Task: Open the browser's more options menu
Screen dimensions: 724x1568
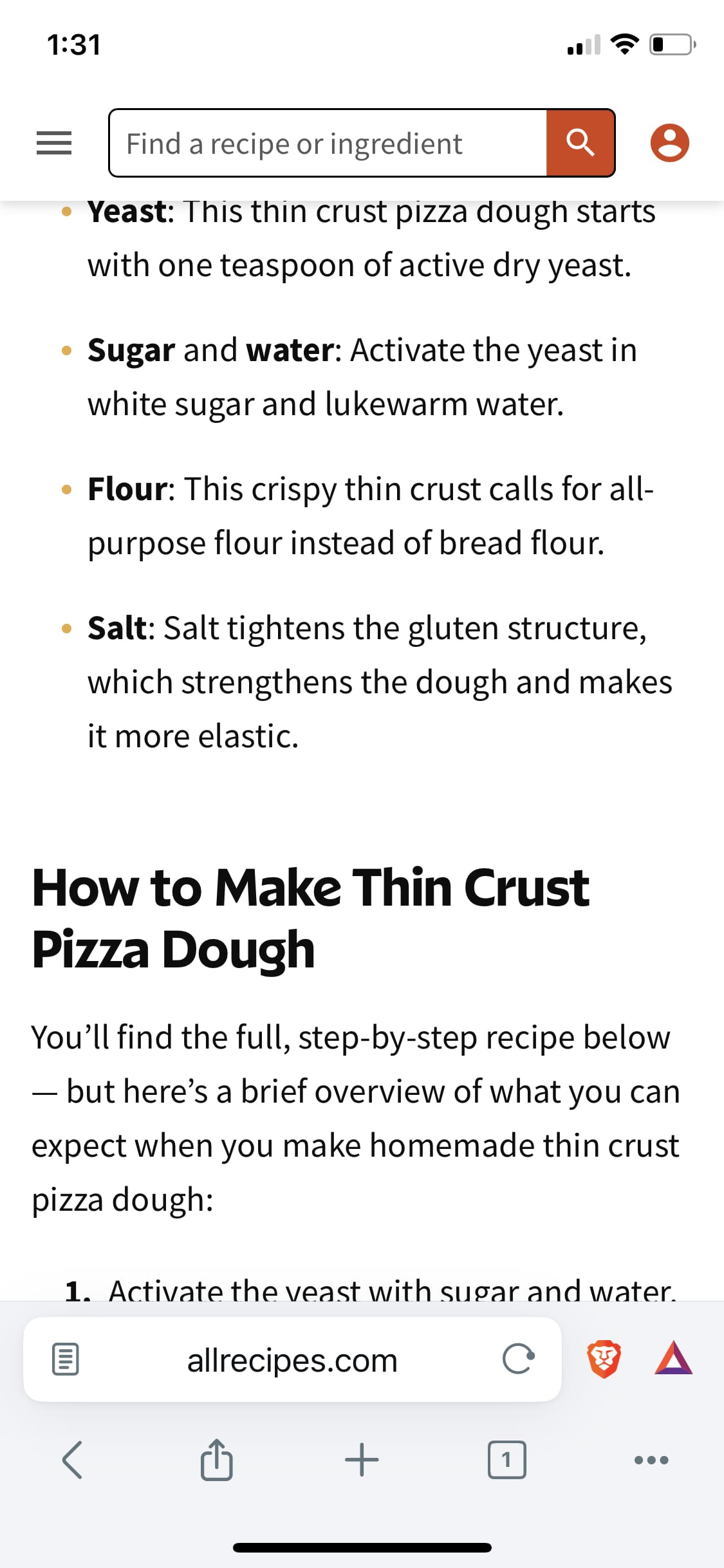Action: point(651,1459)
